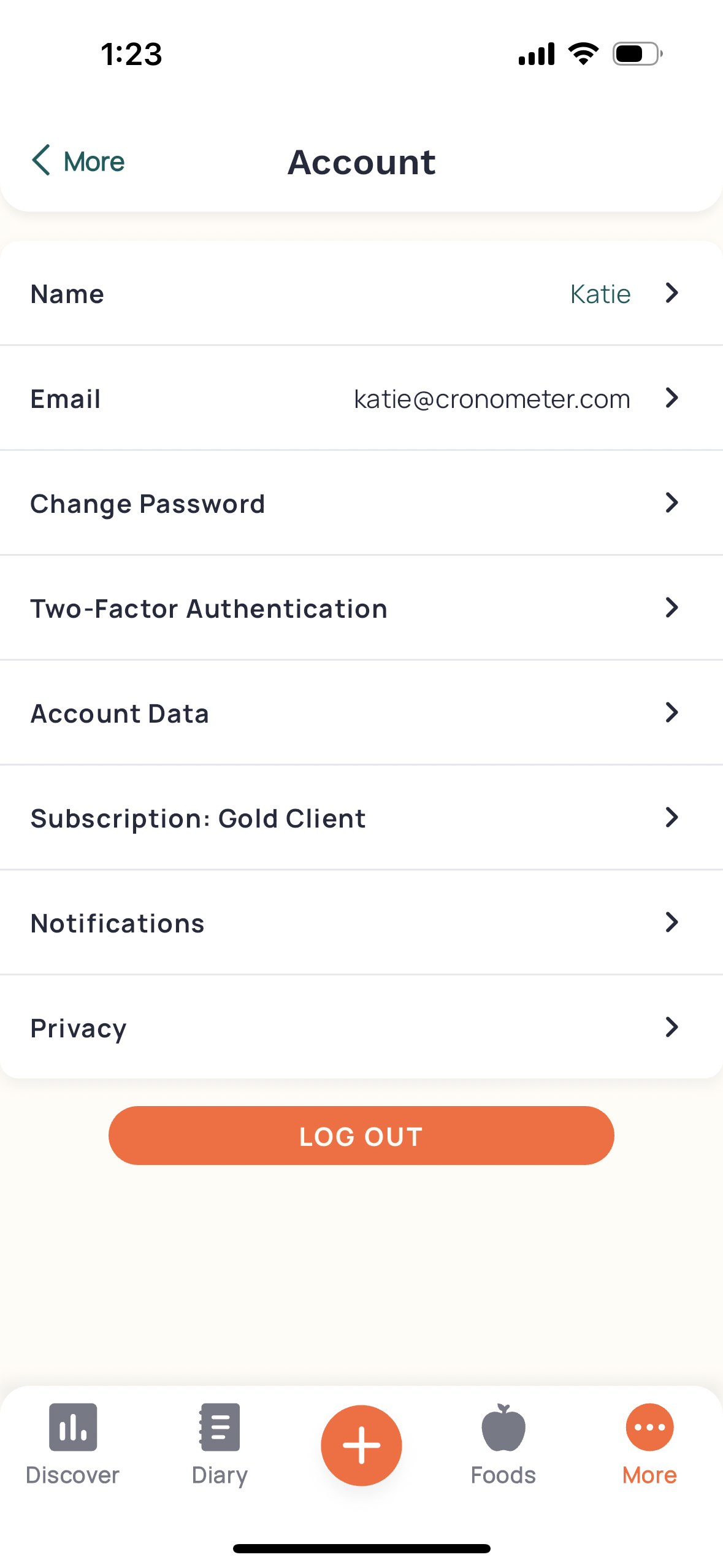
Task: Edit the Name row showing Katie
Action: click(361, 293)
